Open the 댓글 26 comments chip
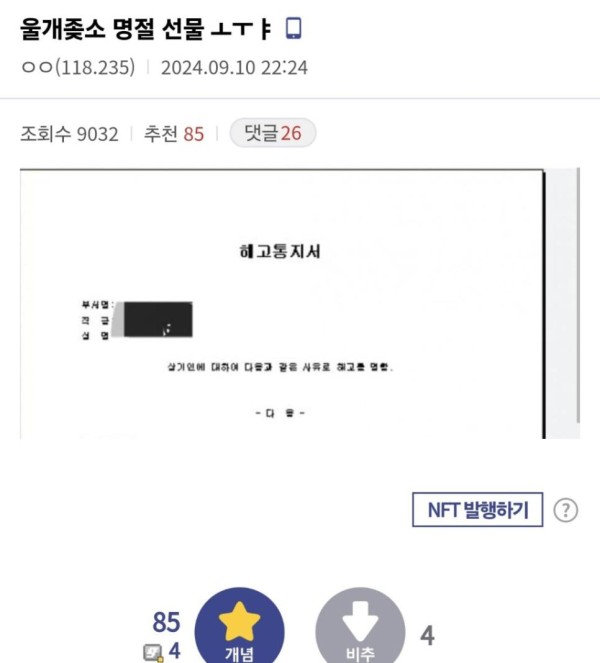 273,133
